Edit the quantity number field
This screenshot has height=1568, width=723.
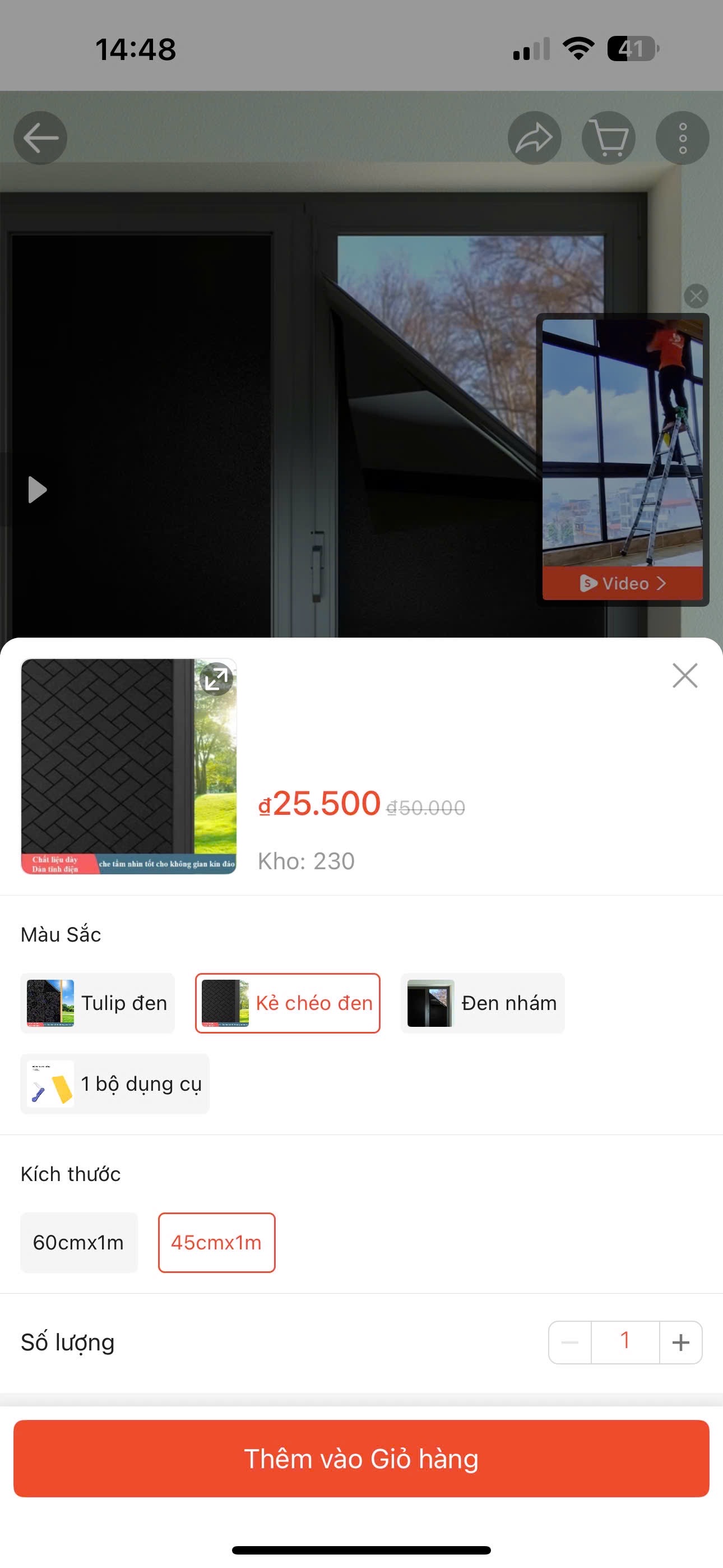625,1342
